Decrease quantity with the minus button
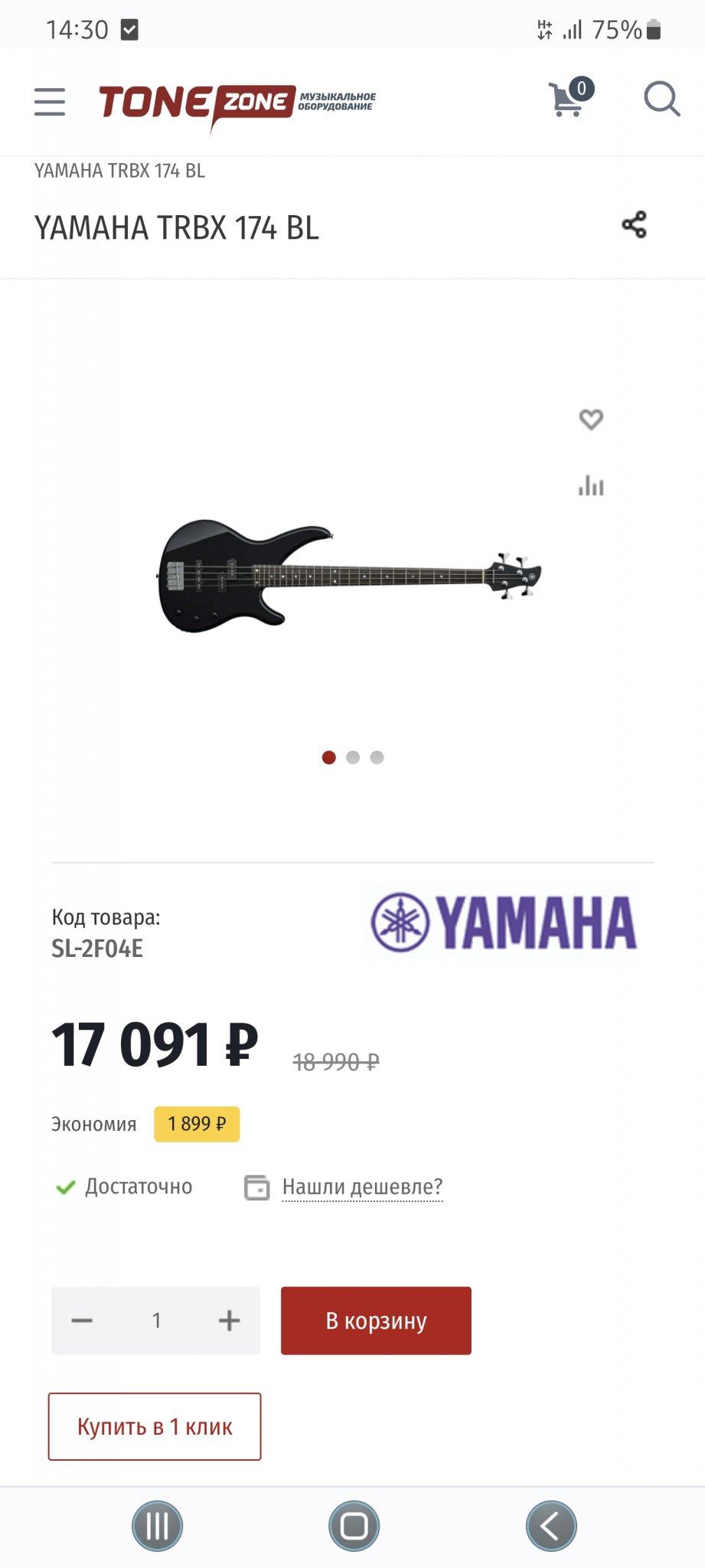The image size is (705, 1568). pos(82,1321)
